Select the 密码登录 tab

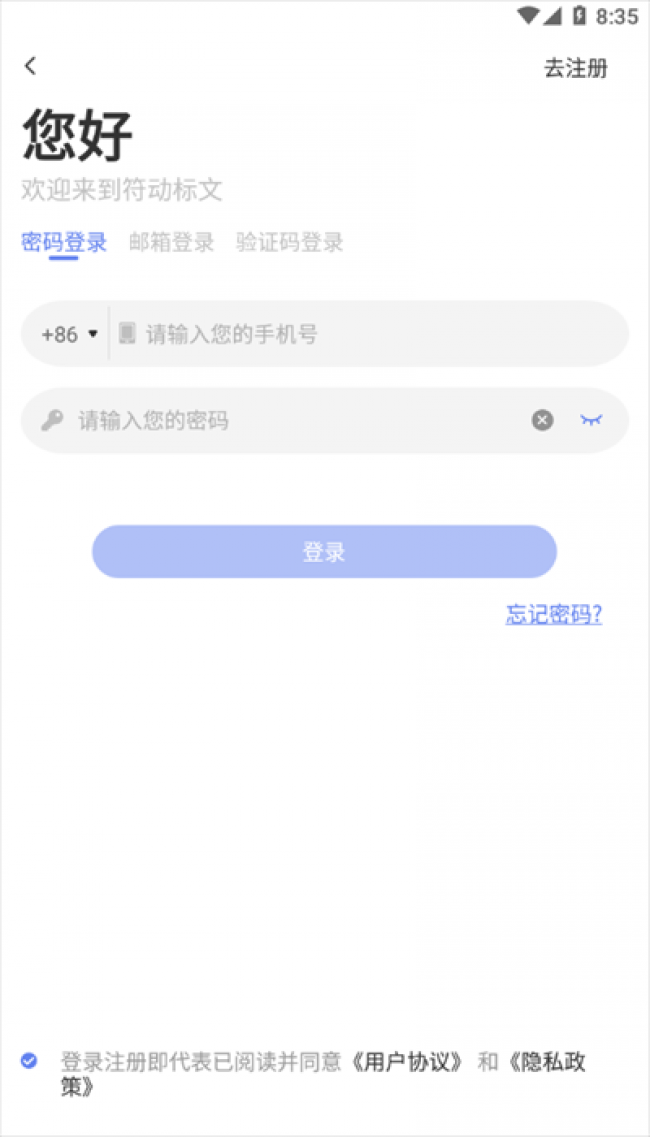(64, 242)
